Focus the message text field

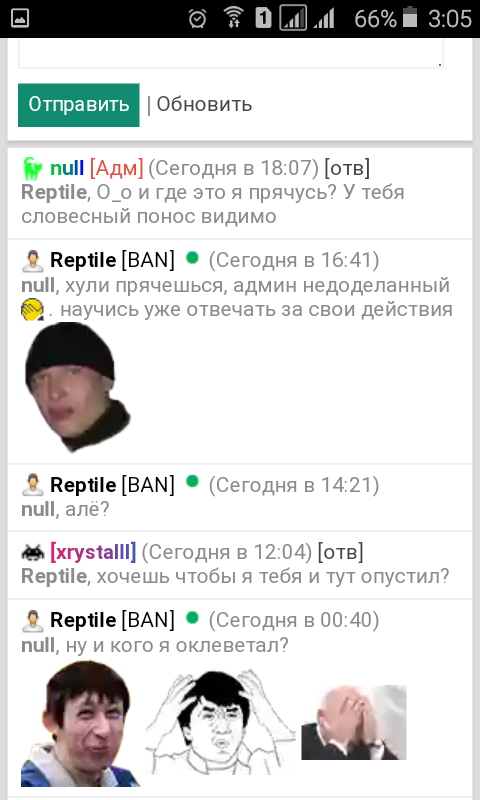click(x=231, y=54)
